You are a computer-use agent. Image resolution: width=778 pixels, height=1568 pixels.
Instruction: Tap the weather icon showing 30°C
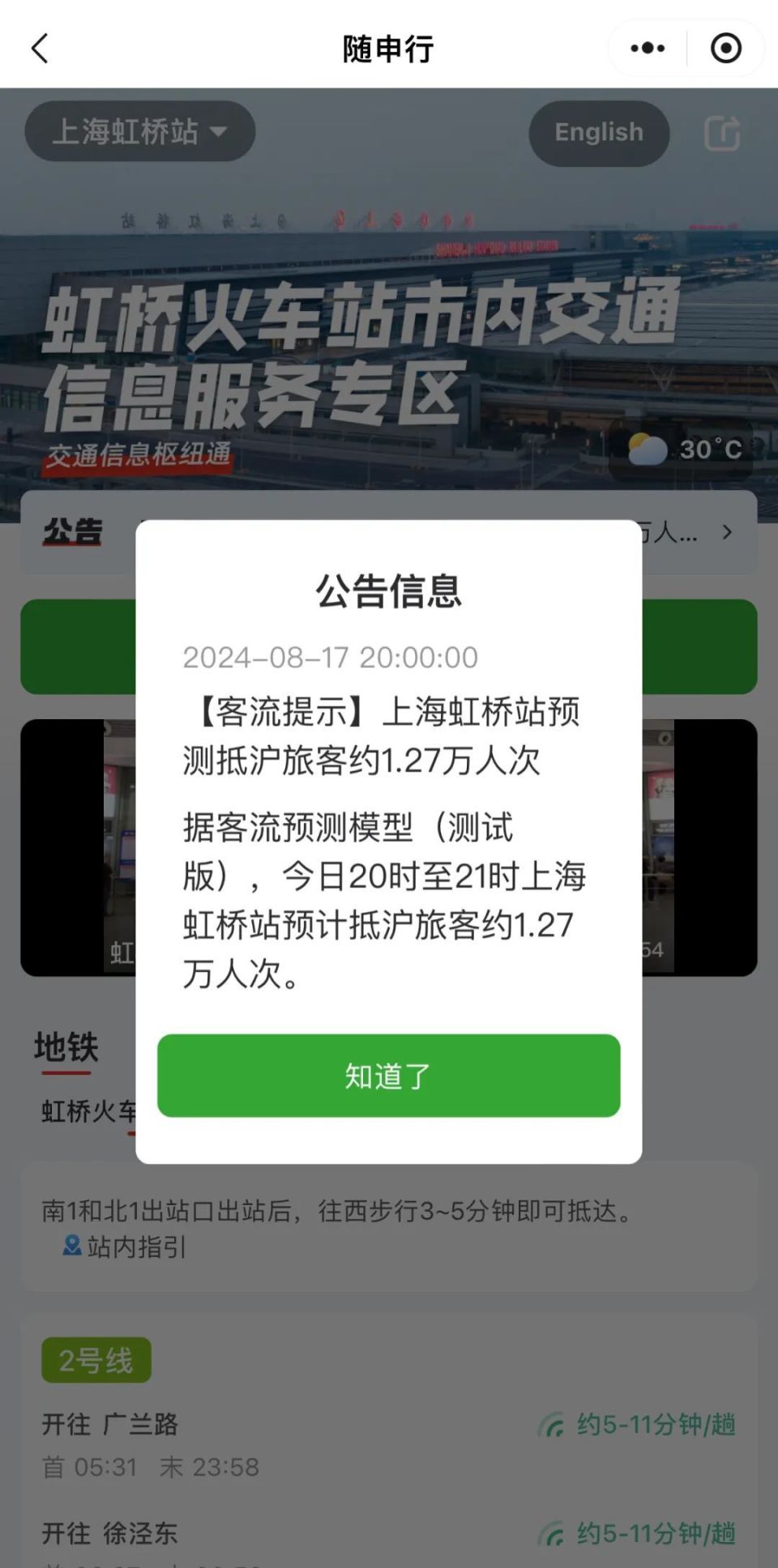coord(647,448)
